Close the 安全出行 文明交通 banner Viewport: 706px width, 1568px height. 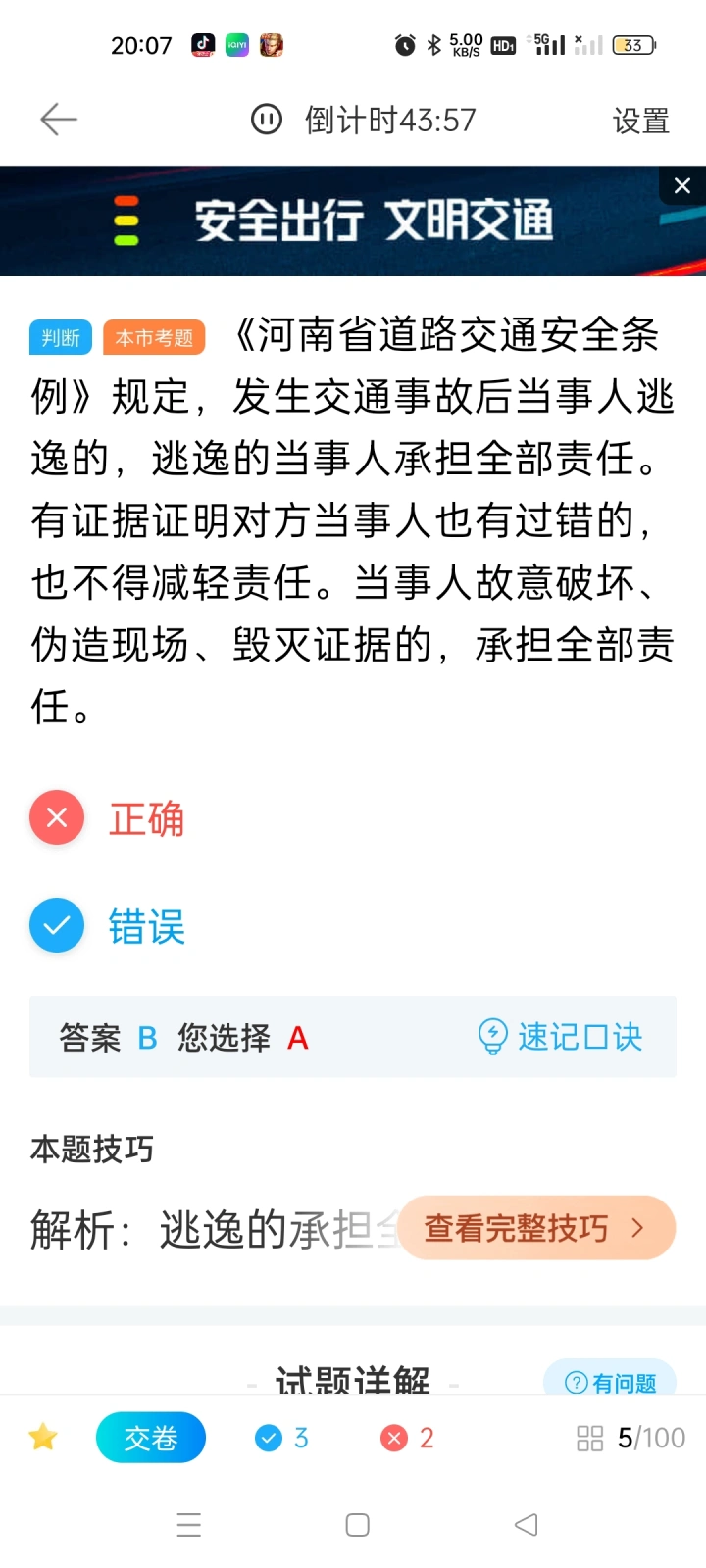(682, 186)
